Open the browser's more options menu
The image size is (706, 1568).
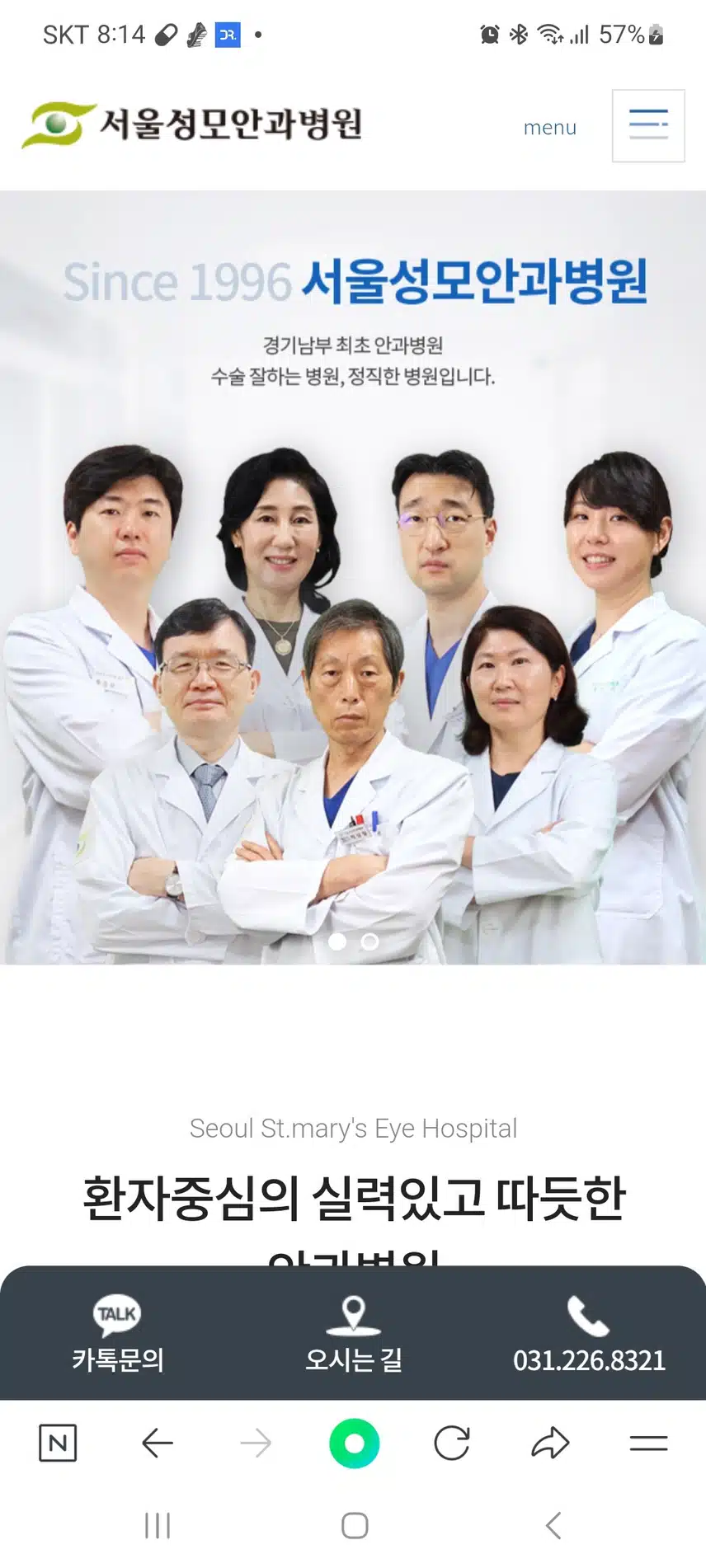(x=648, y=1443)
